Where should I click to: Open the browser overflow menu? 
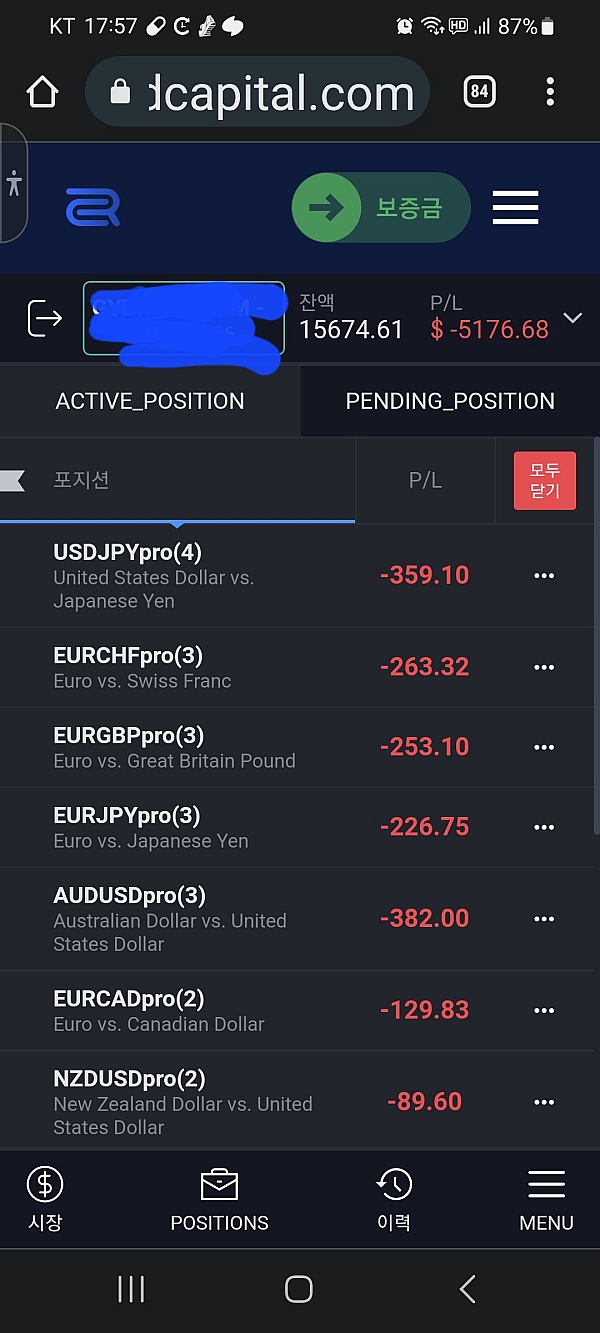coord(550,92)
